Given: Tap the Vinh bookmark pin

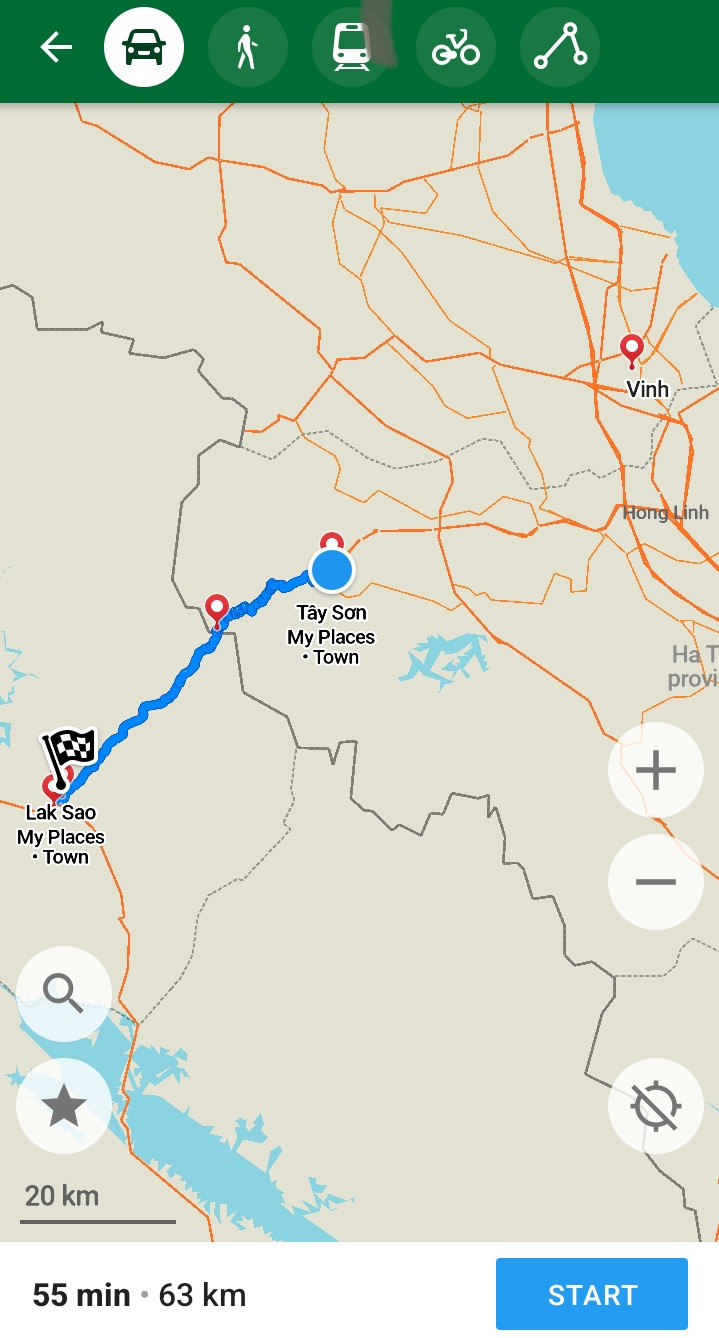Looking at the screenshot, I should tap(631, 351).
